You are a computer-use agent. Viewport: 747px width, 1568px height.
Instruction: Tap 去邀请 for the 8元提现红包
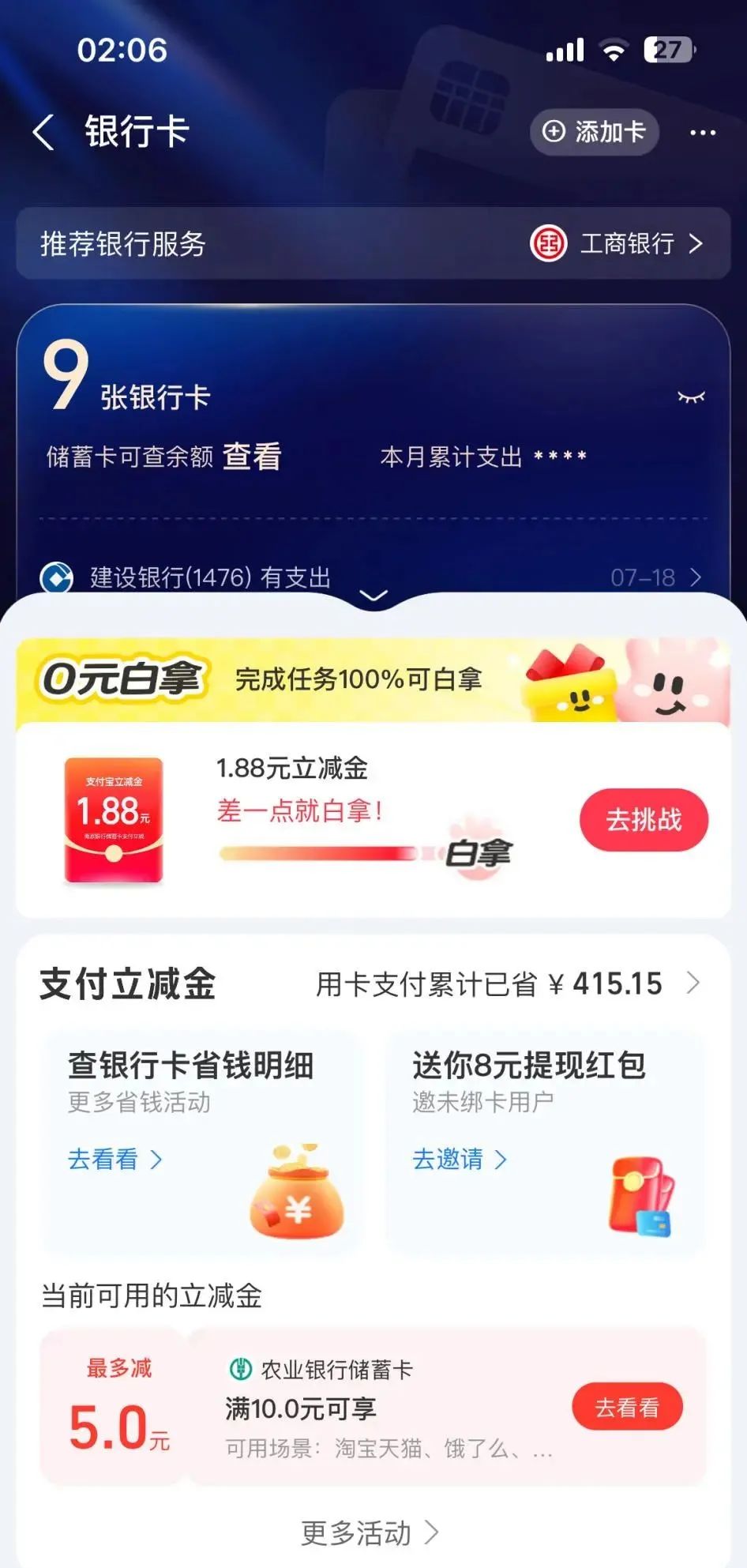[x=459, y=1159]
